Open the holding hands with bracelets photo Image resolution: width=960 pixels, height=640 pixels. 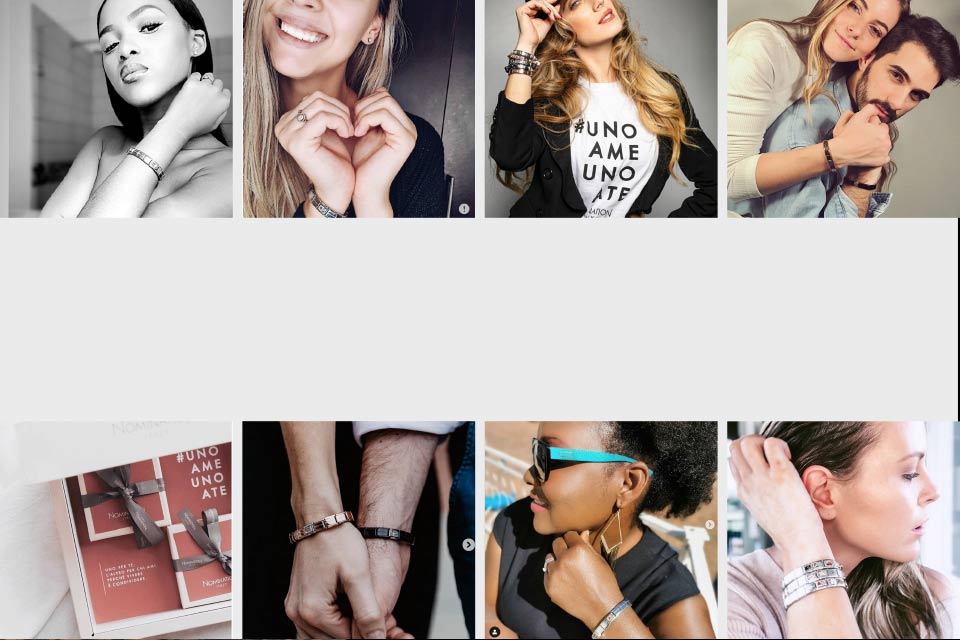(358, 530)
